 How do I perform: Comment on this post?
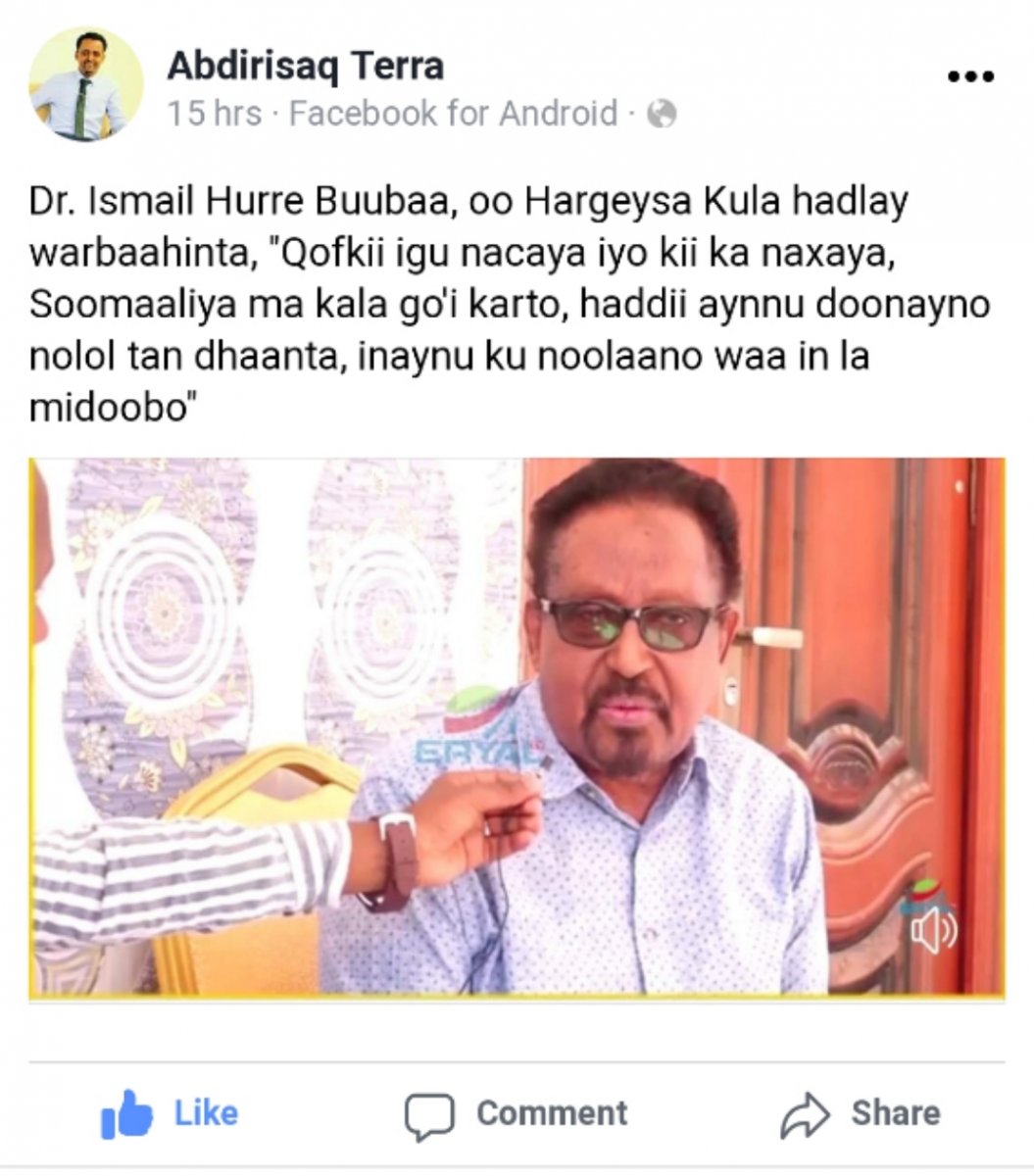[x=517, y=1113]
